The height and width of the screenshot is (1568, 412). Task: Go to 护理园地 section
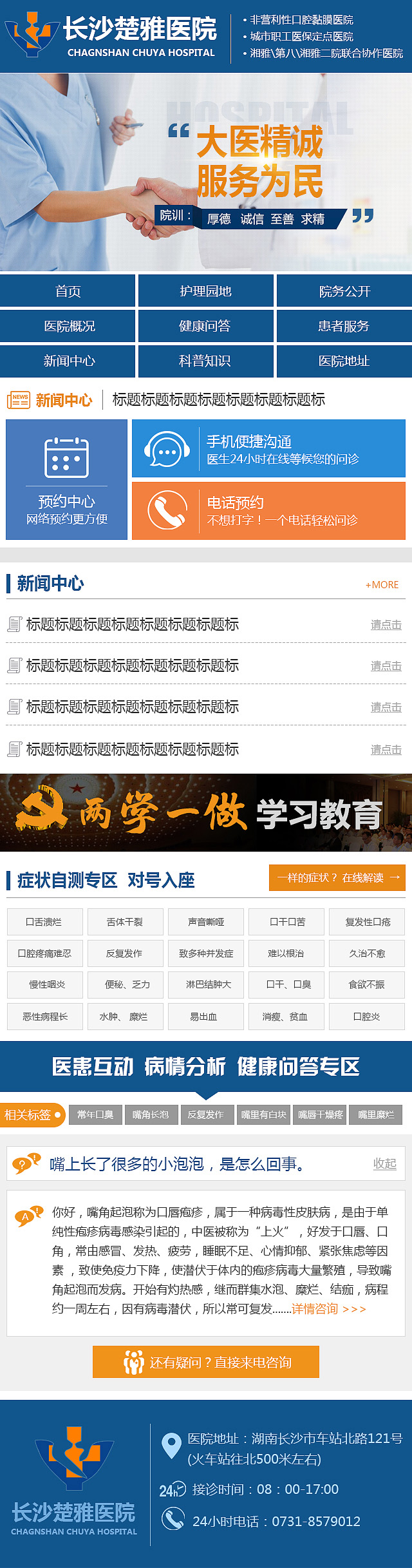coord(205,291)
